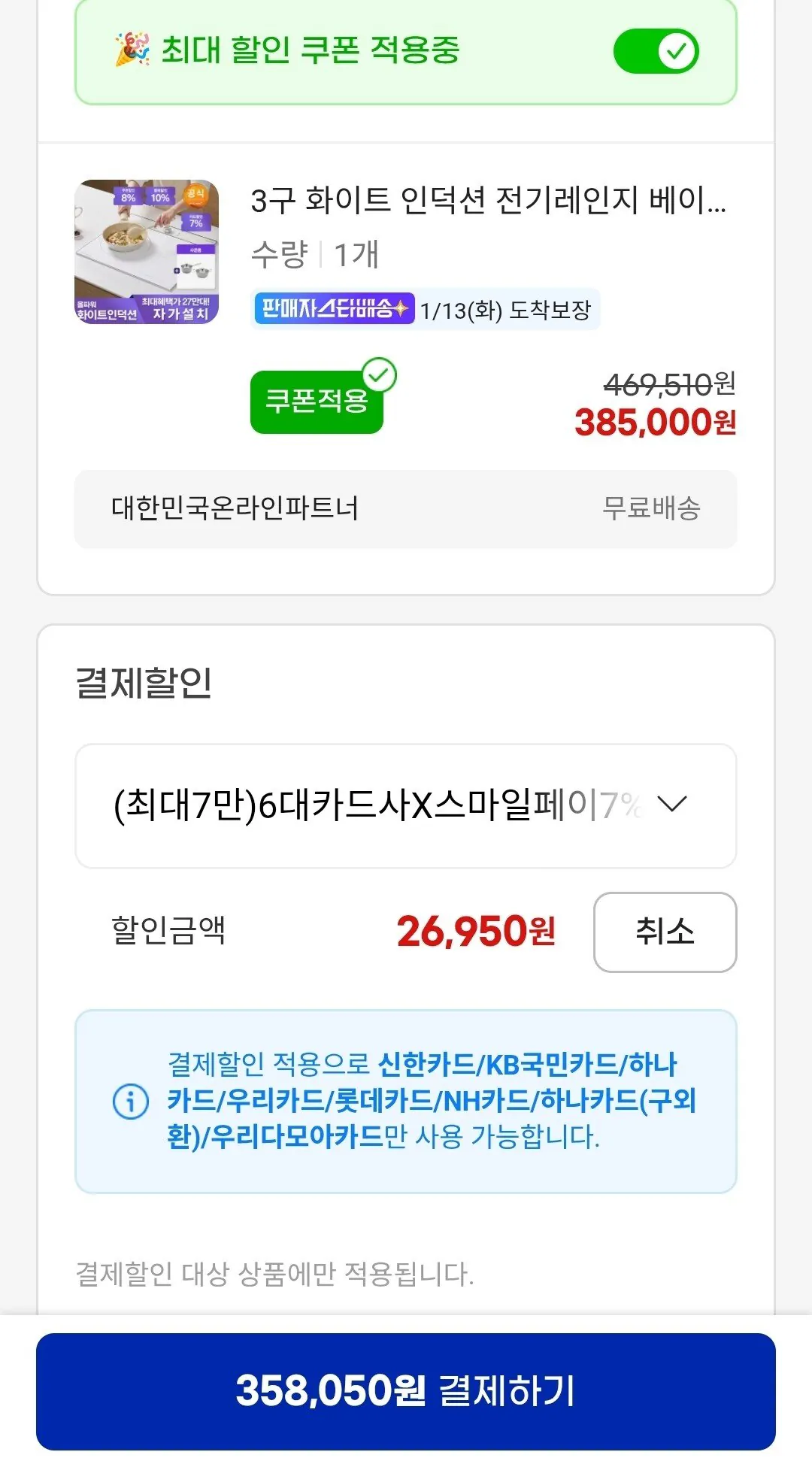Click the party popper icon in coupon banner
Image resolution: width=812 pixels, height=1458 pixels.
pyautogui.click(x=132, y=49)
